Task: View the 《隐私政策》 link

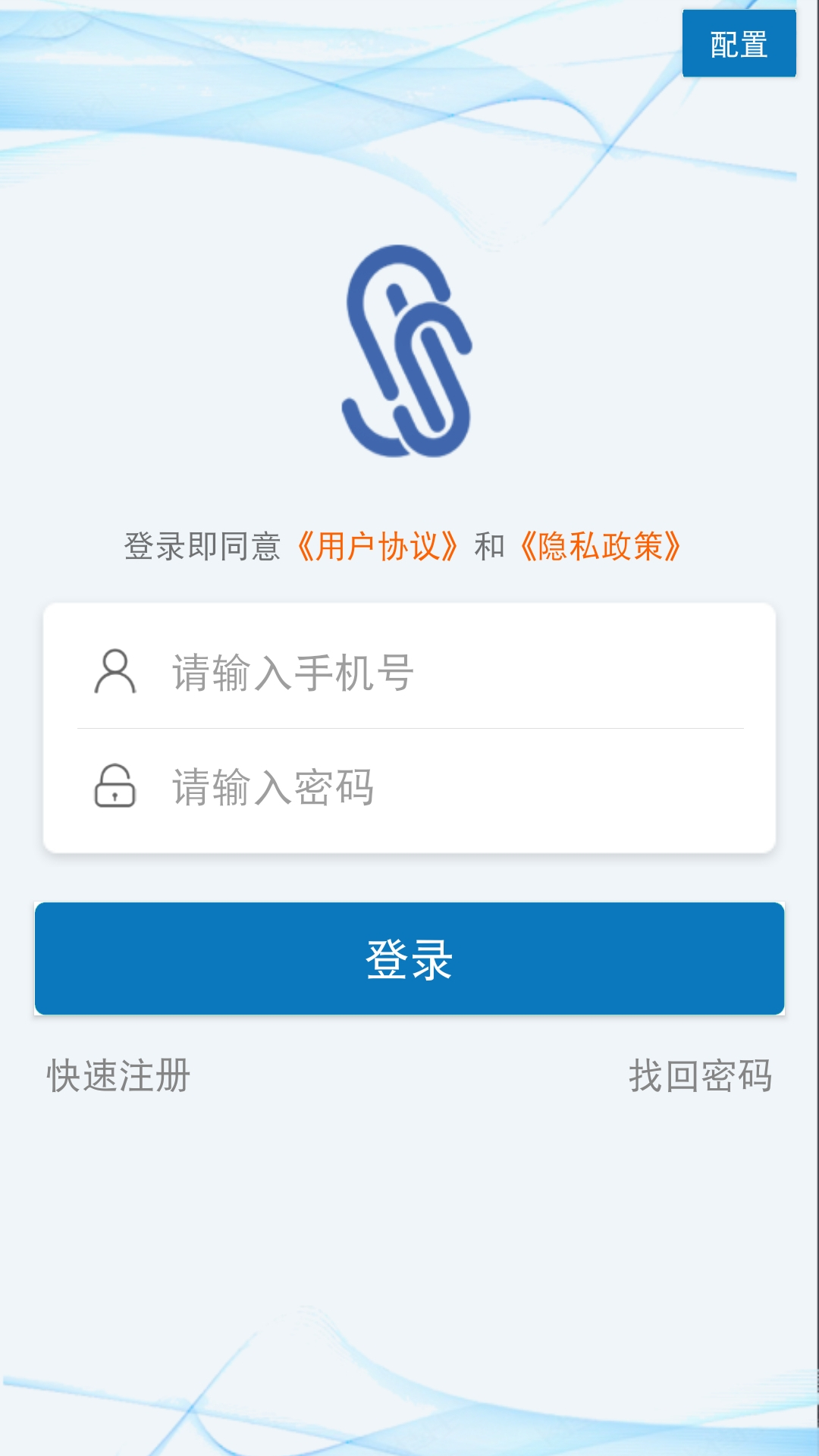Action: click(x=600, y=547)
